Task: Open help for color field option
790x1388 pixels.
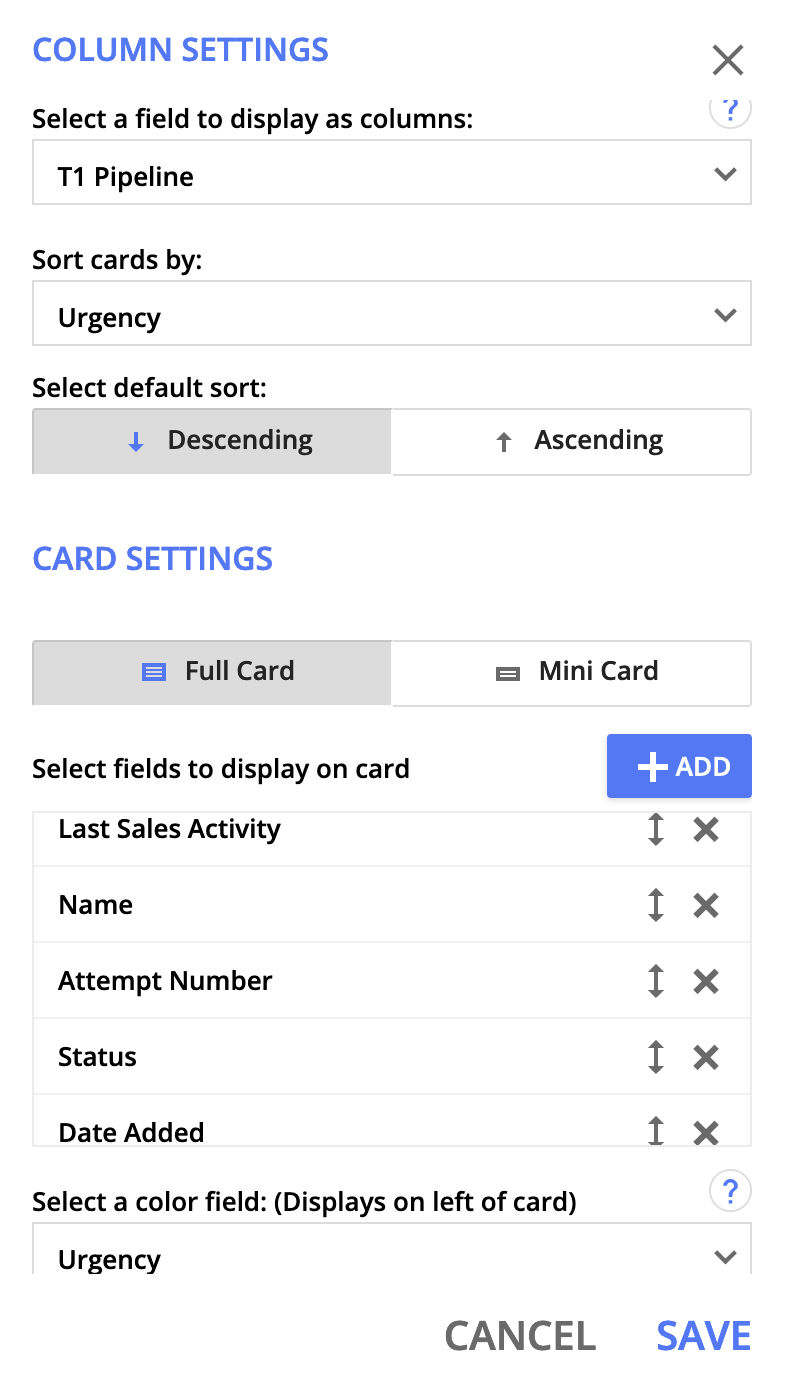Action: [x=730, y=1191]
